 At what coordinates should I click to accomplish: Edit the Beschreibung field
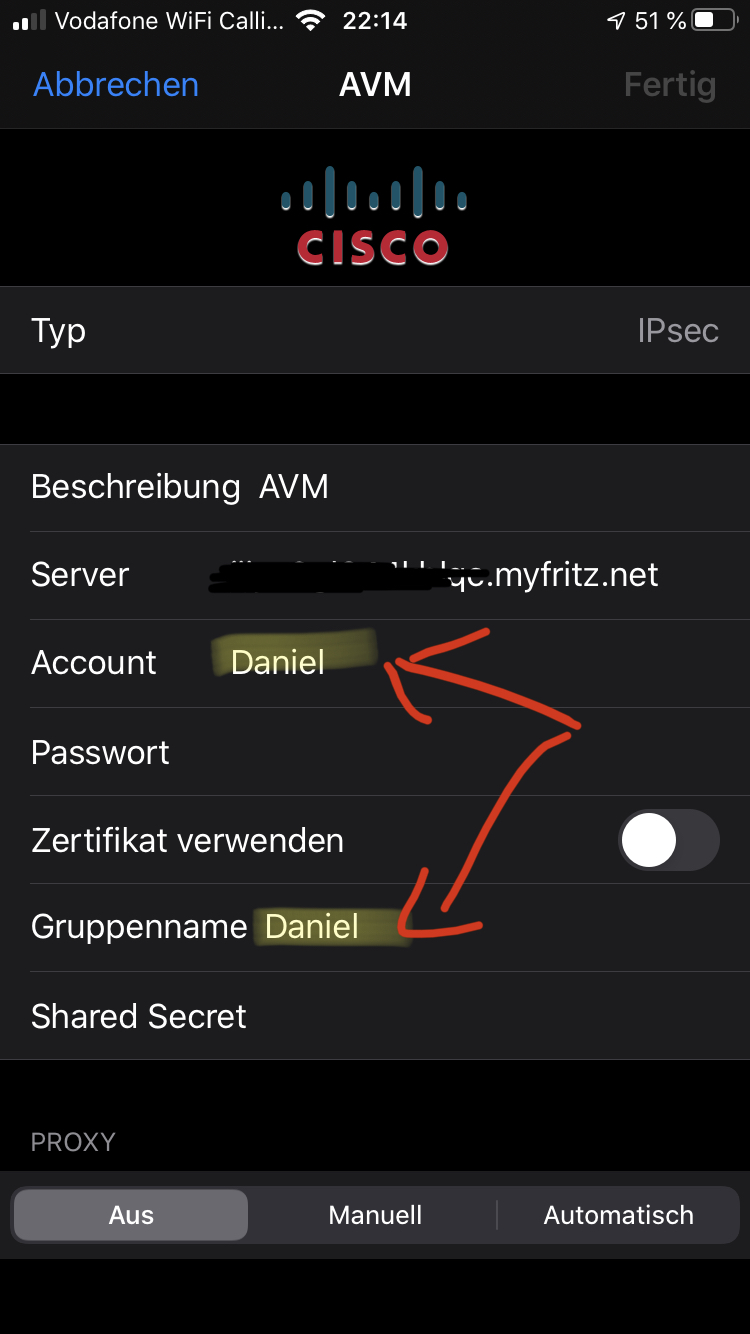[375, 487]
